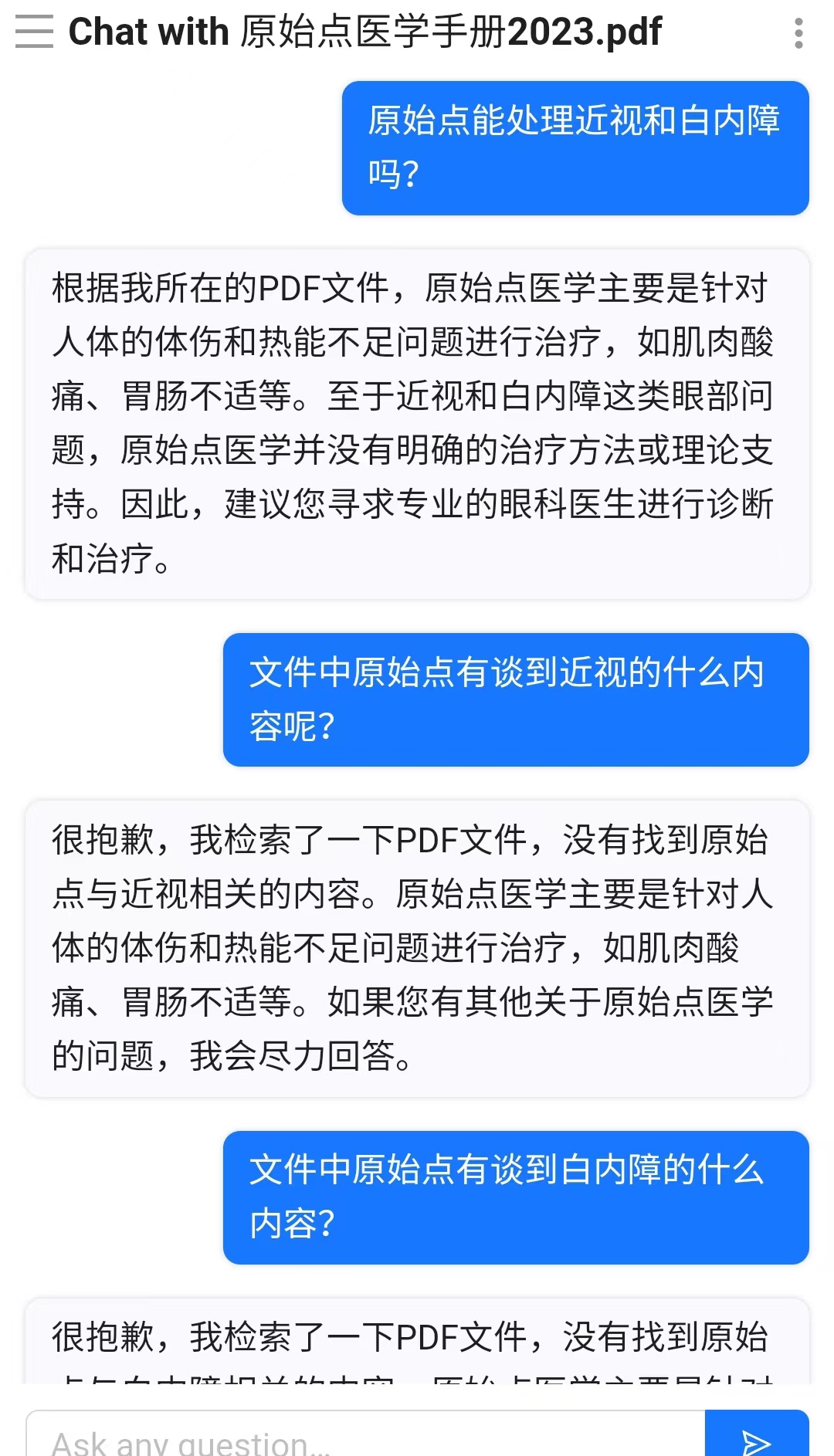
Task: Open the hamburger drawer menu
Action: 34,32
